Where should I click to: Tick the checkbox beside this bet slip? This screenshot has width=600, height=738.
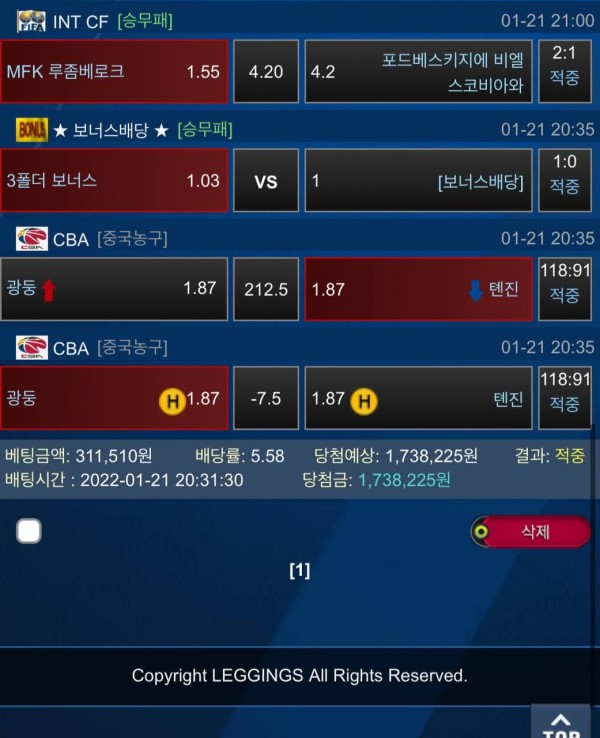(29, 531)
